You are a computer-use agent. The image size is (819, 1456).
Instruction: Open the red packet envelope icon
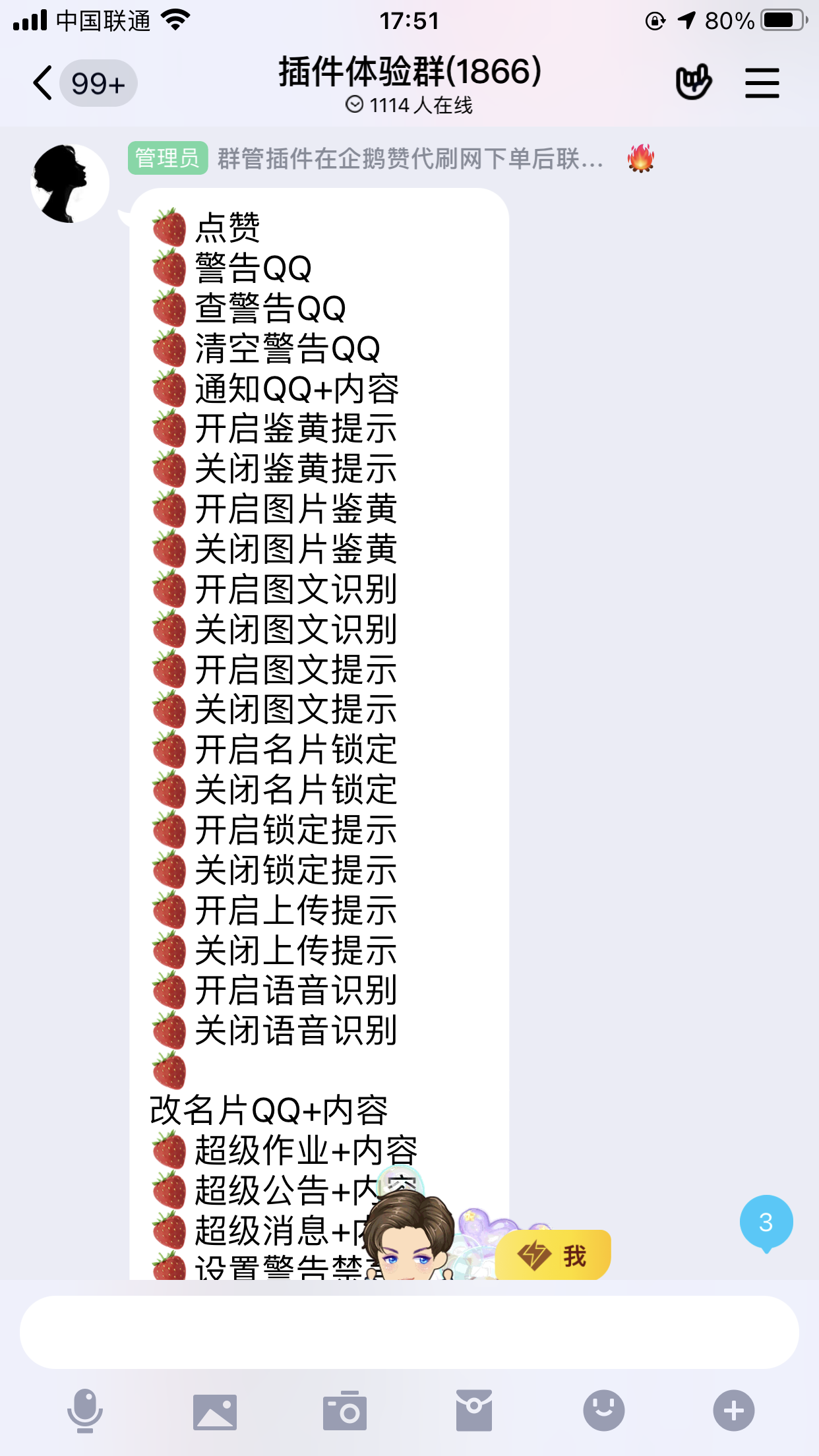pos(474,1410)
